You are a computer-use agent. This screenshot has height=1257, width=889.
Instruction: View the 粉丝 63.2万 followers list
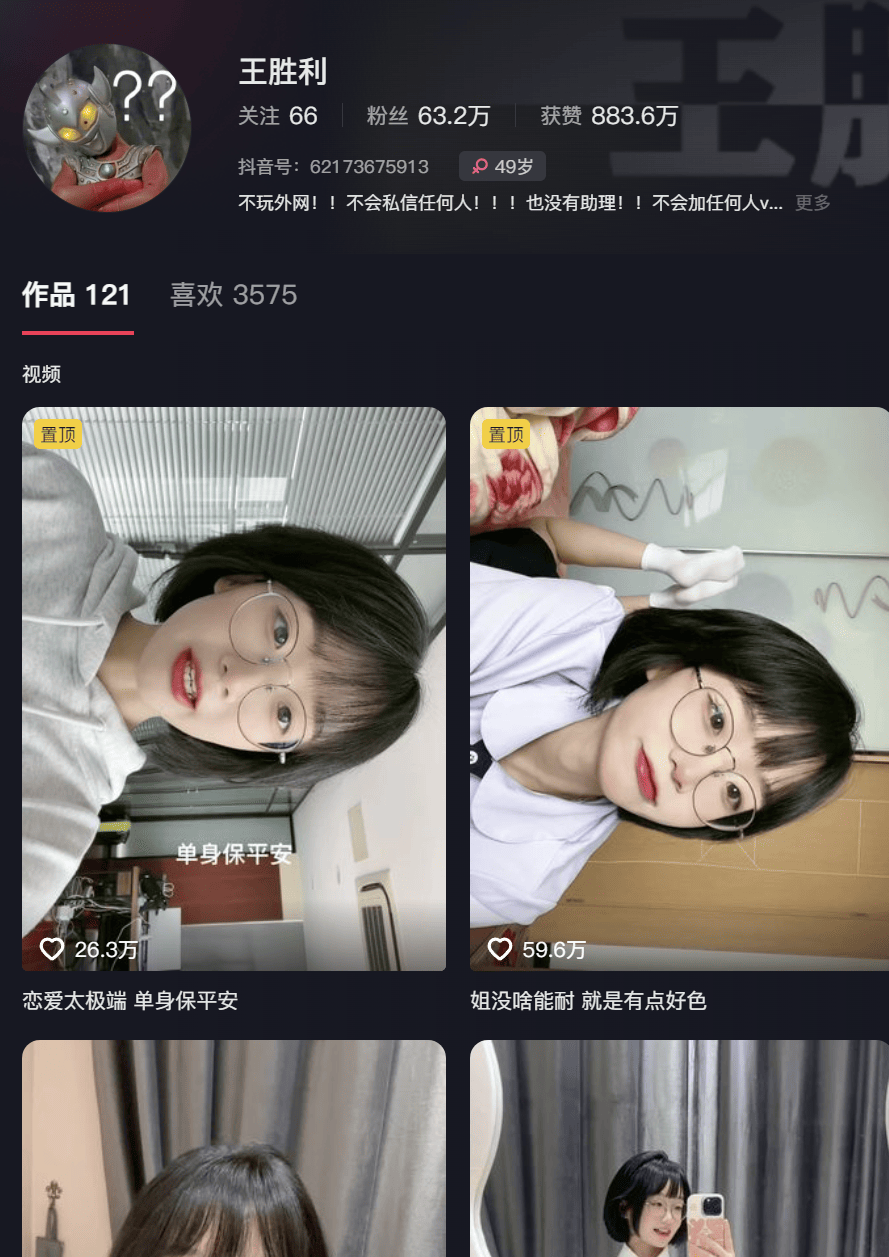(x=428, y=116)
